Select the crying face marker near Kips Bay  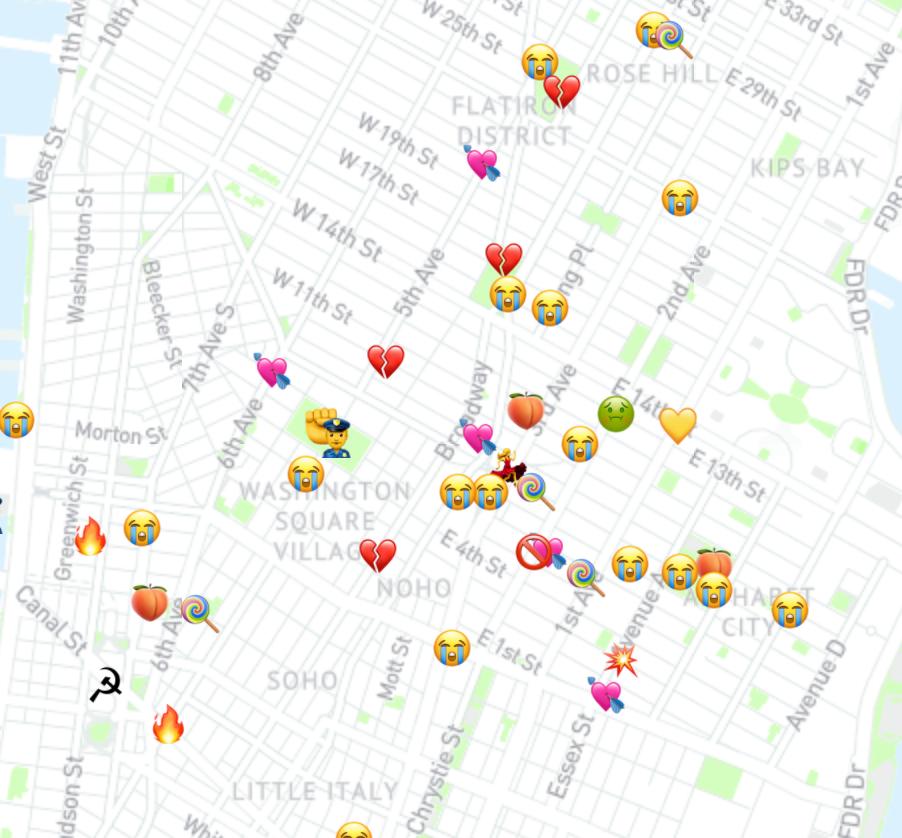(680, 198)
